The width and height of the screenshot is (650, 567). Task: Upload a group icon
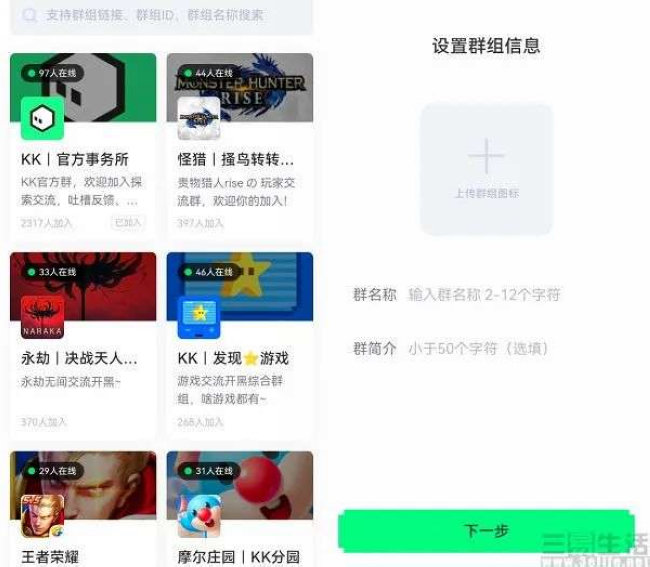[486, 168]
